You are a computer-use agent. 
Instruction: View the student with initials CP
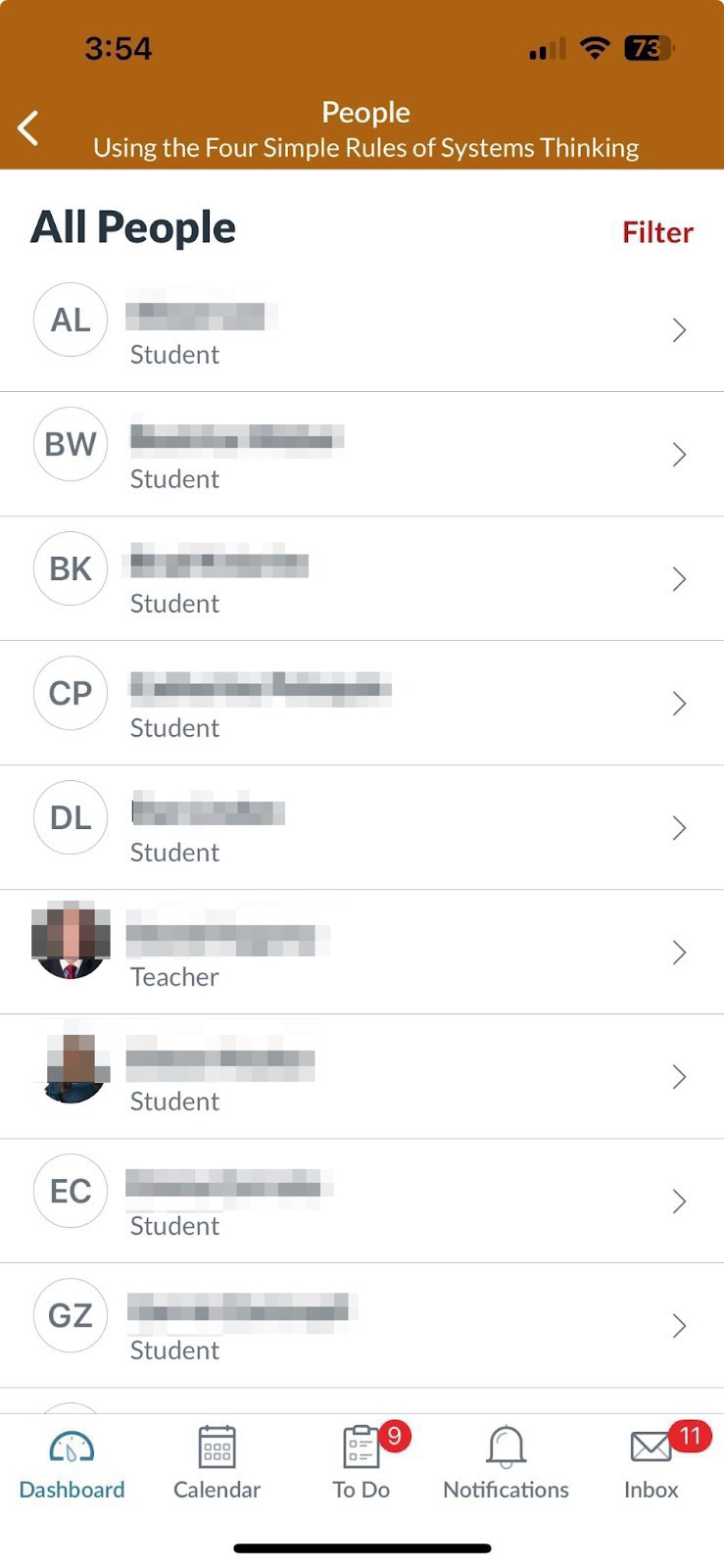point(362,704)
